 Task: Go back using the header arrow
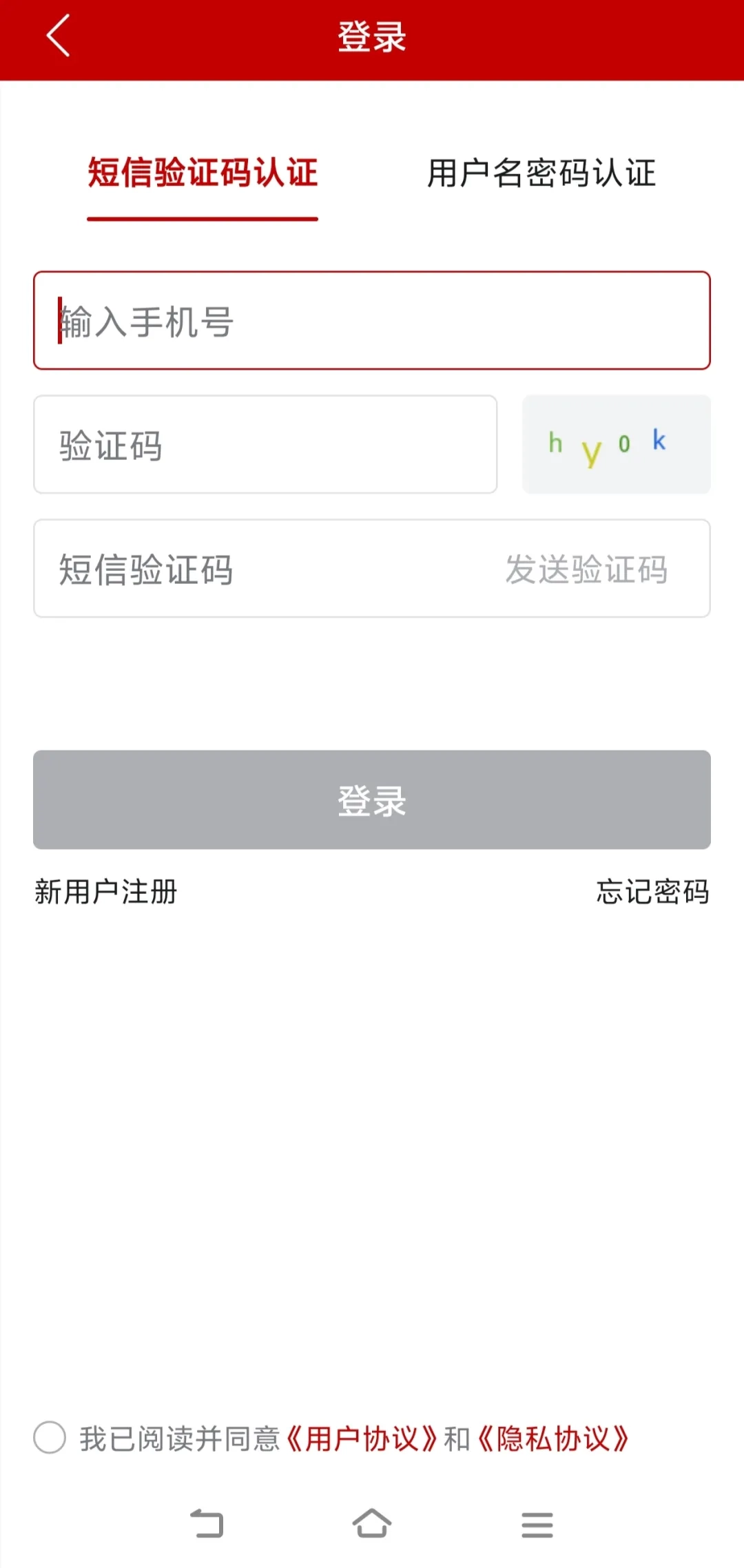tap(59, 36)
